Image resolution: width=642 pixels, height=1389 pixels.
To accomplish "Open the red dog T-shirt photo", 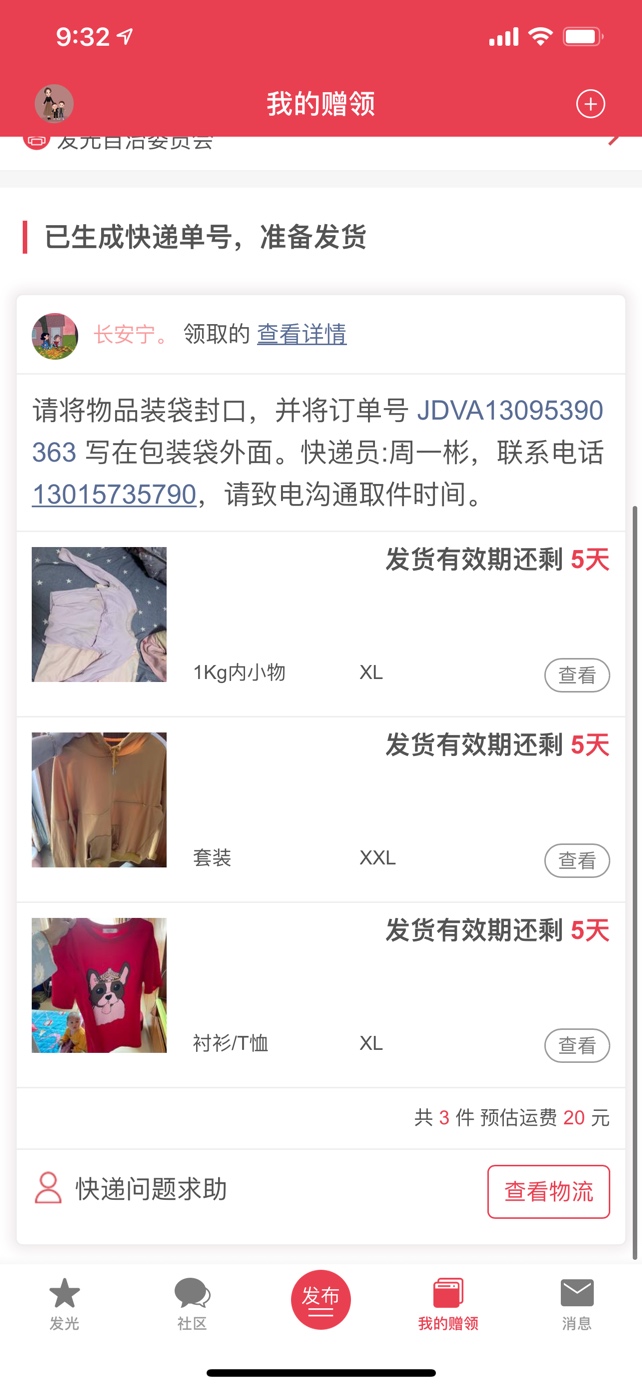I will pos(99,985).
